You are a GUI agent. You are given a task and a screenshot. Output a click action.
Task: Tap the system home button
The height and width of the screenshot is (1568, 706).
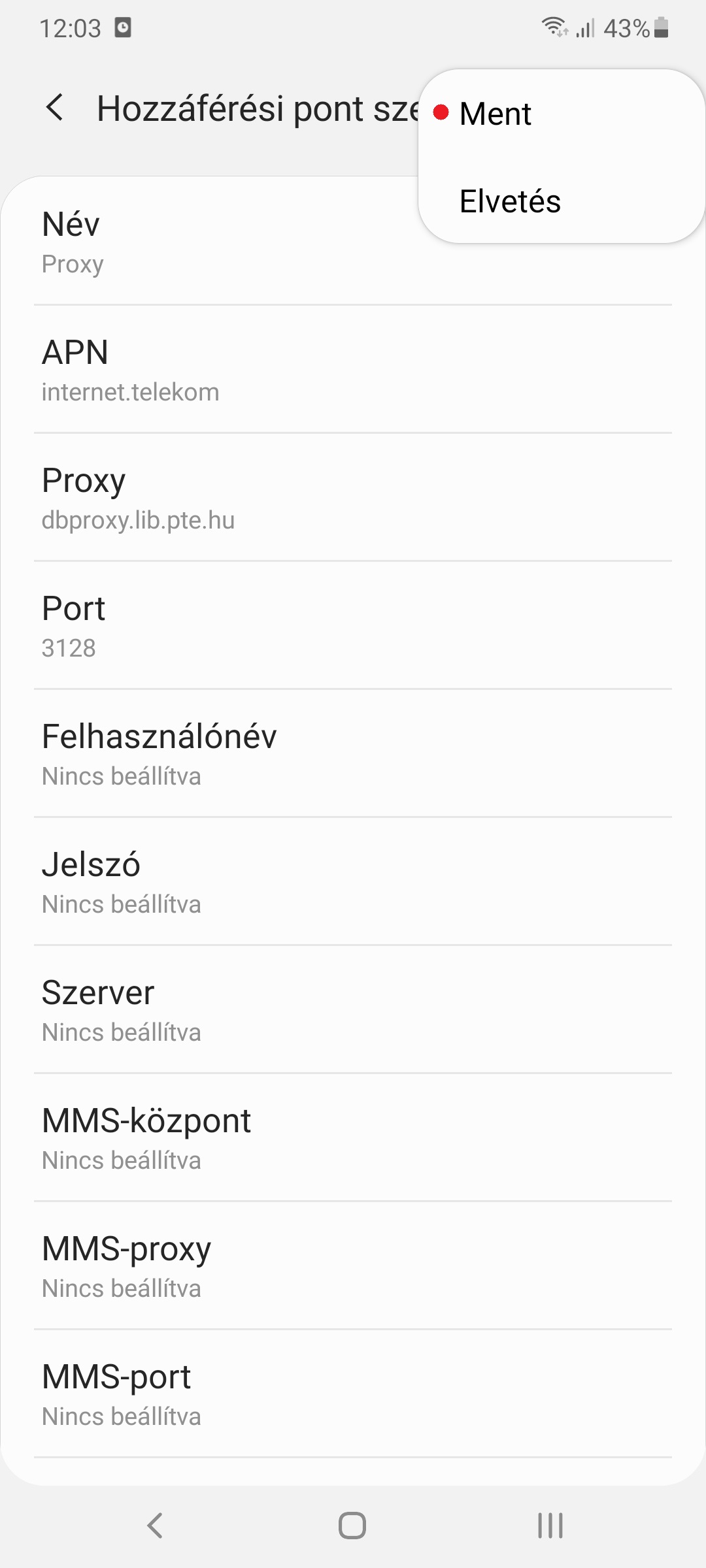pos(352,1526)
